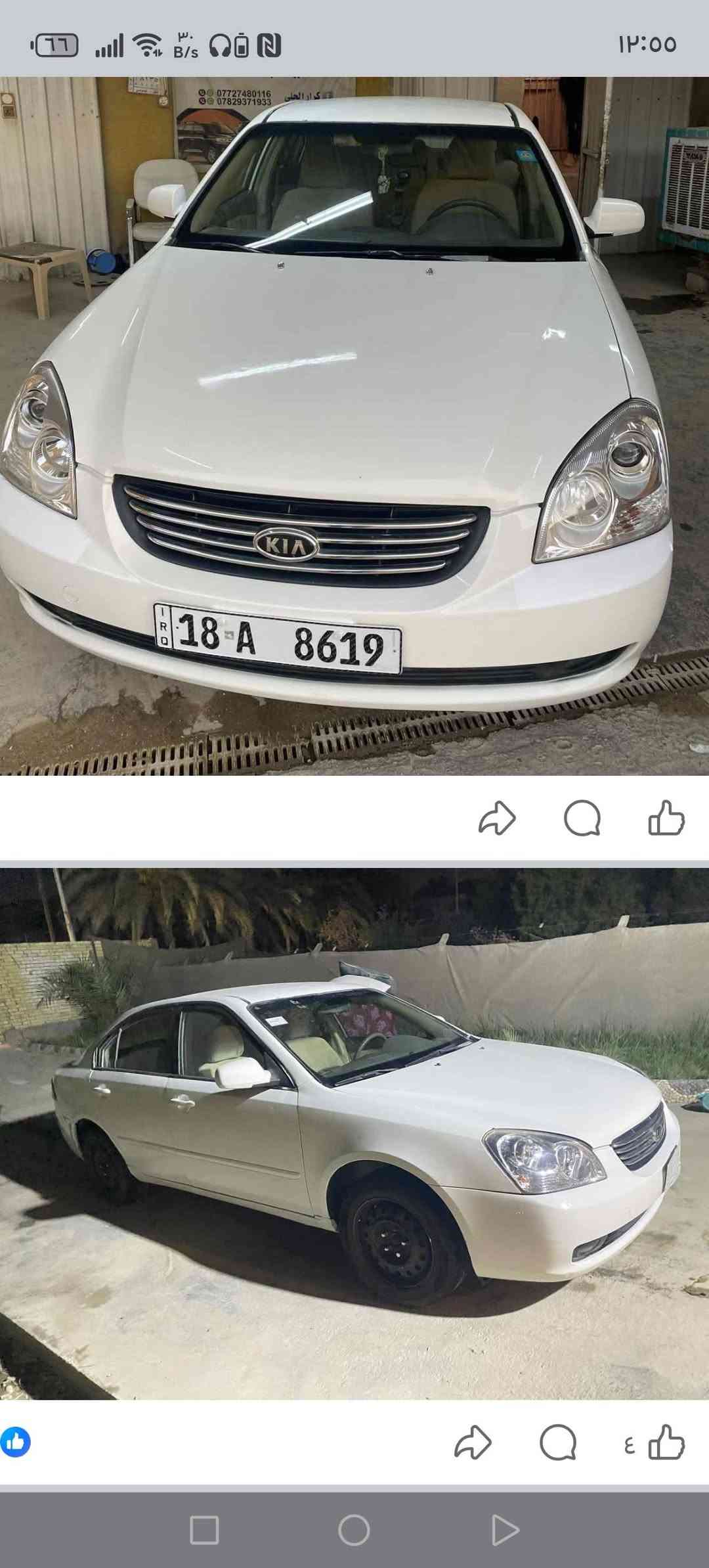The image size is (709, 1568).
Task: Open recent apps
Action: point(204,1531)
